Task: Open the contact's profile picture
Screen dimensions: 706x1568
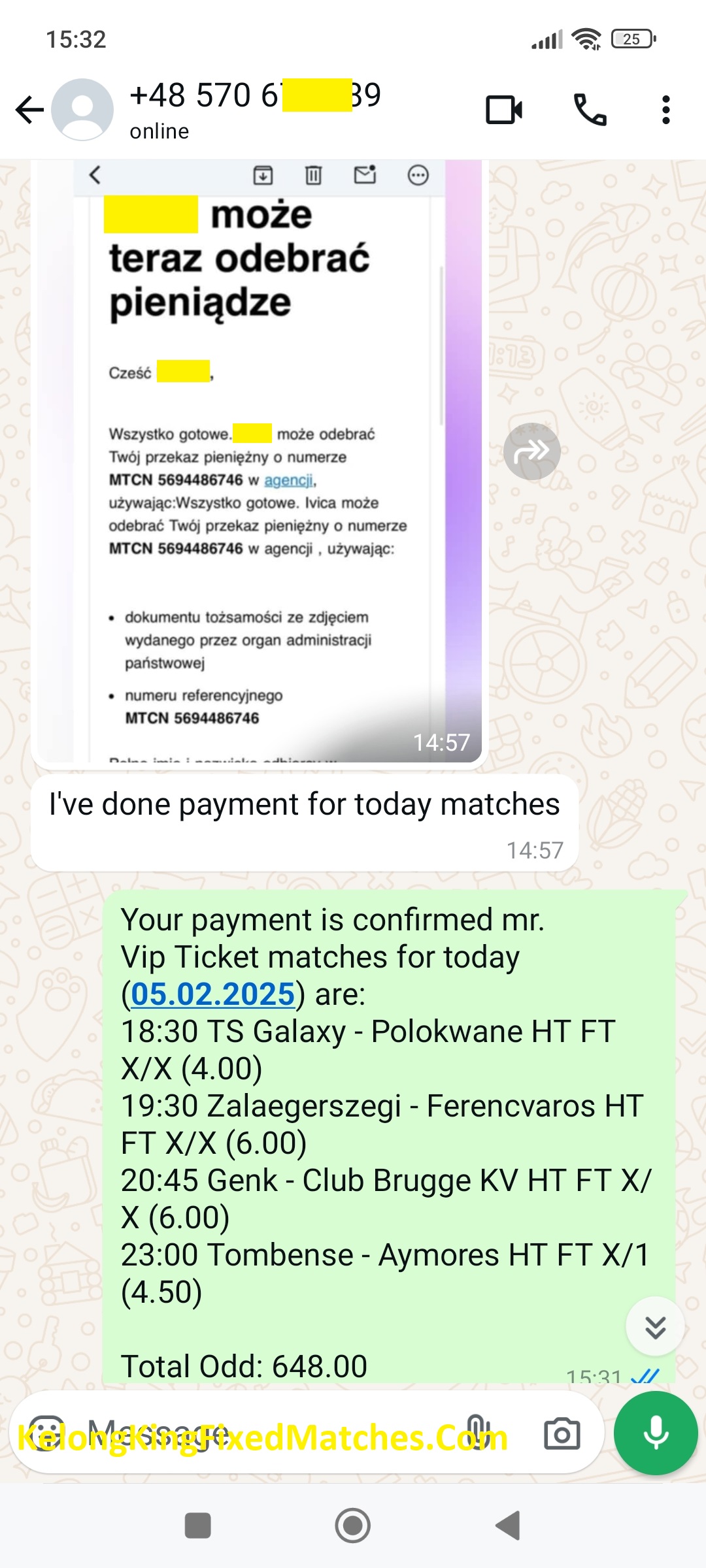Action: coord(82,110)
